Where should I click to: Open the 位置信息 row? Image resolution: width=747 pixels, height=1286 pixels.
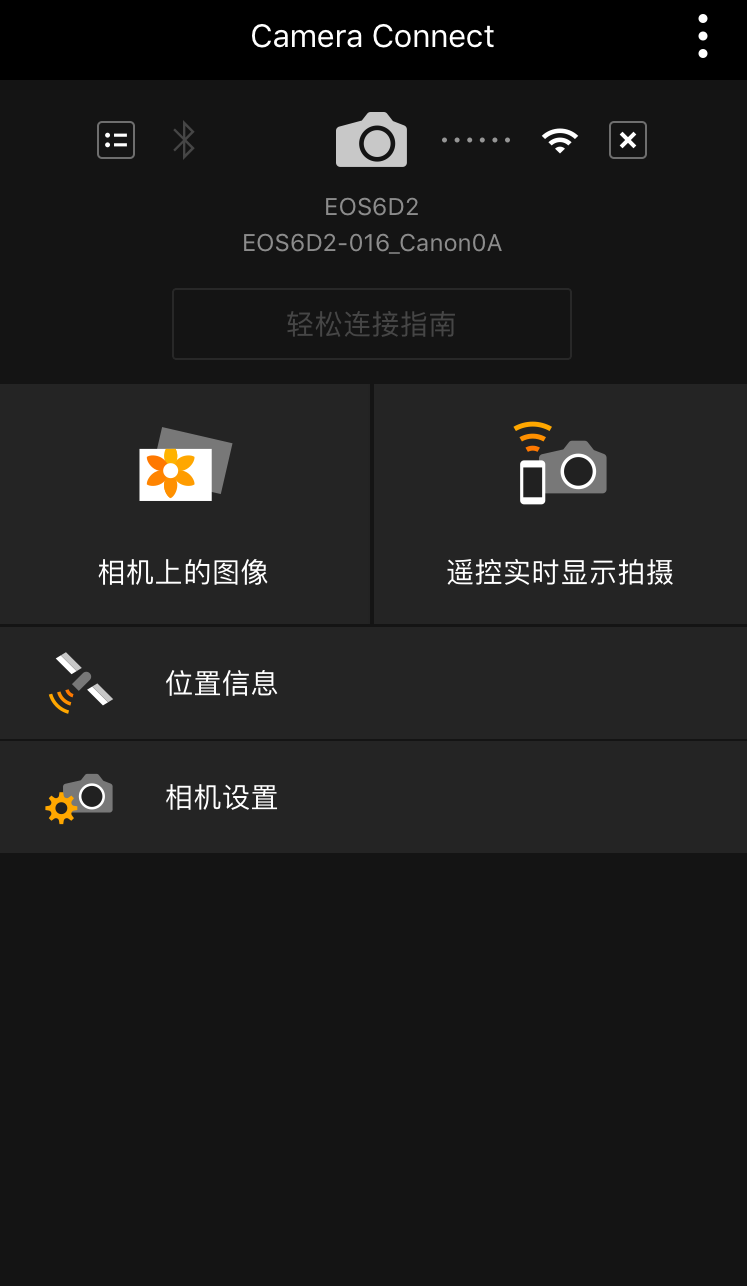[373, 683]
